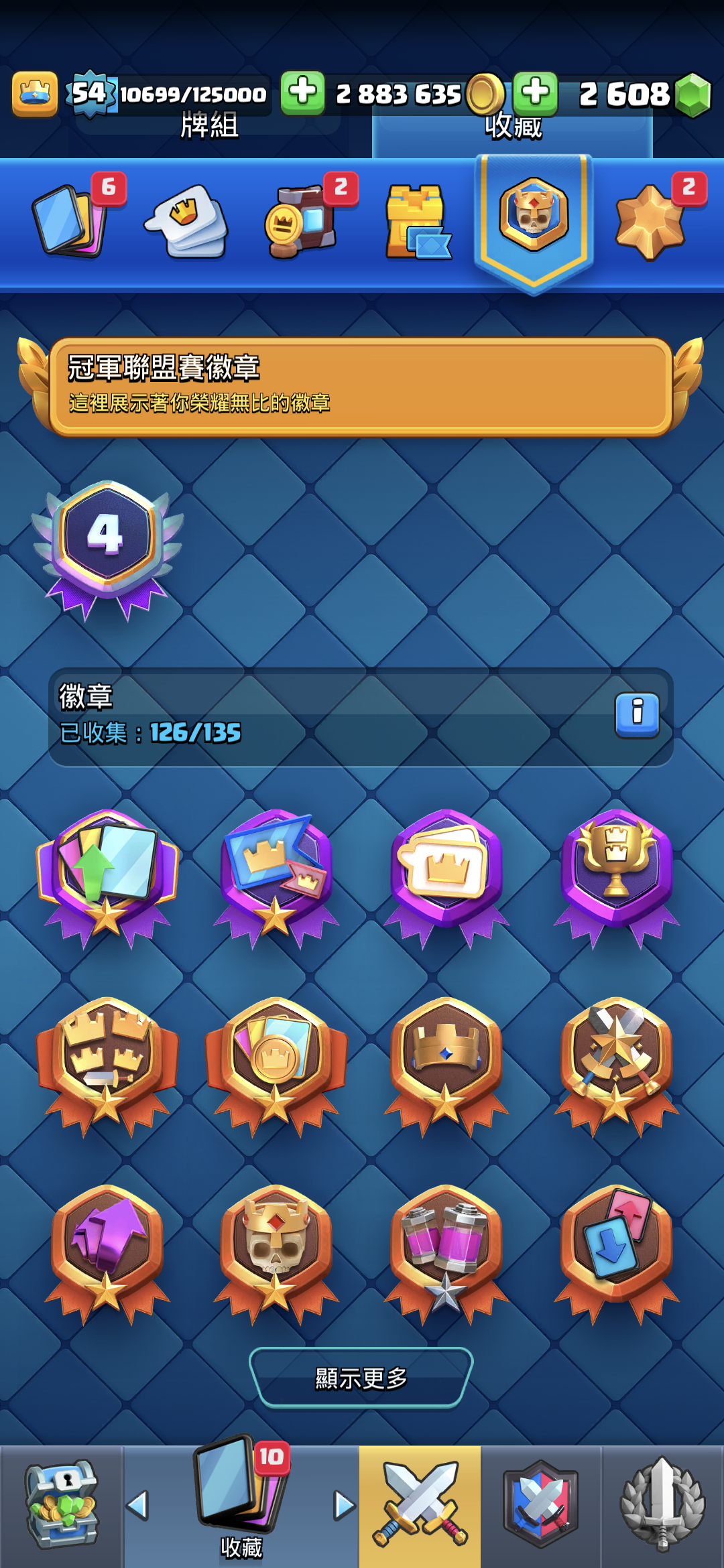
Task: Open the skull king badge
Action: pyautogui.click(x=276, y=1246)
